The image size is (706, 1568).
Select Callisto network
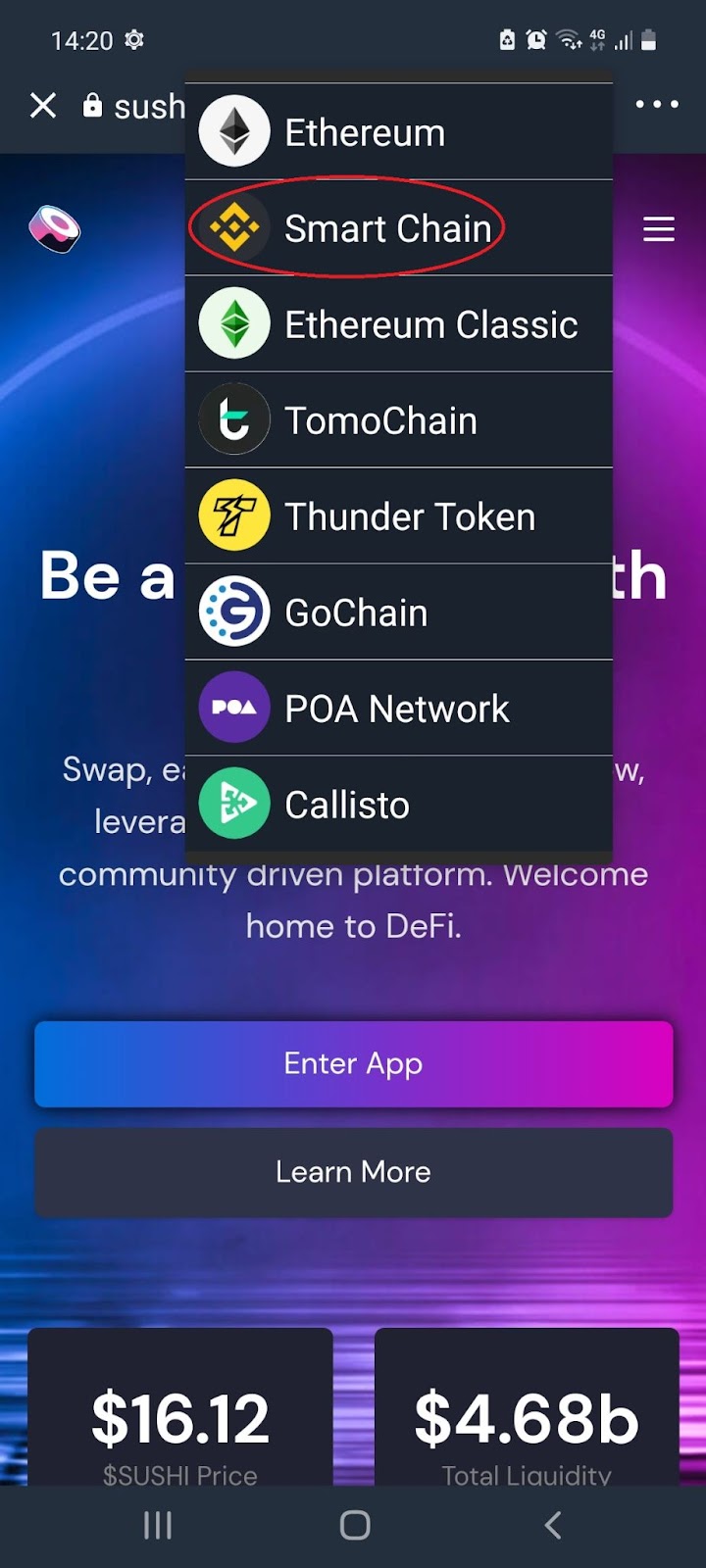pos(398,805)
